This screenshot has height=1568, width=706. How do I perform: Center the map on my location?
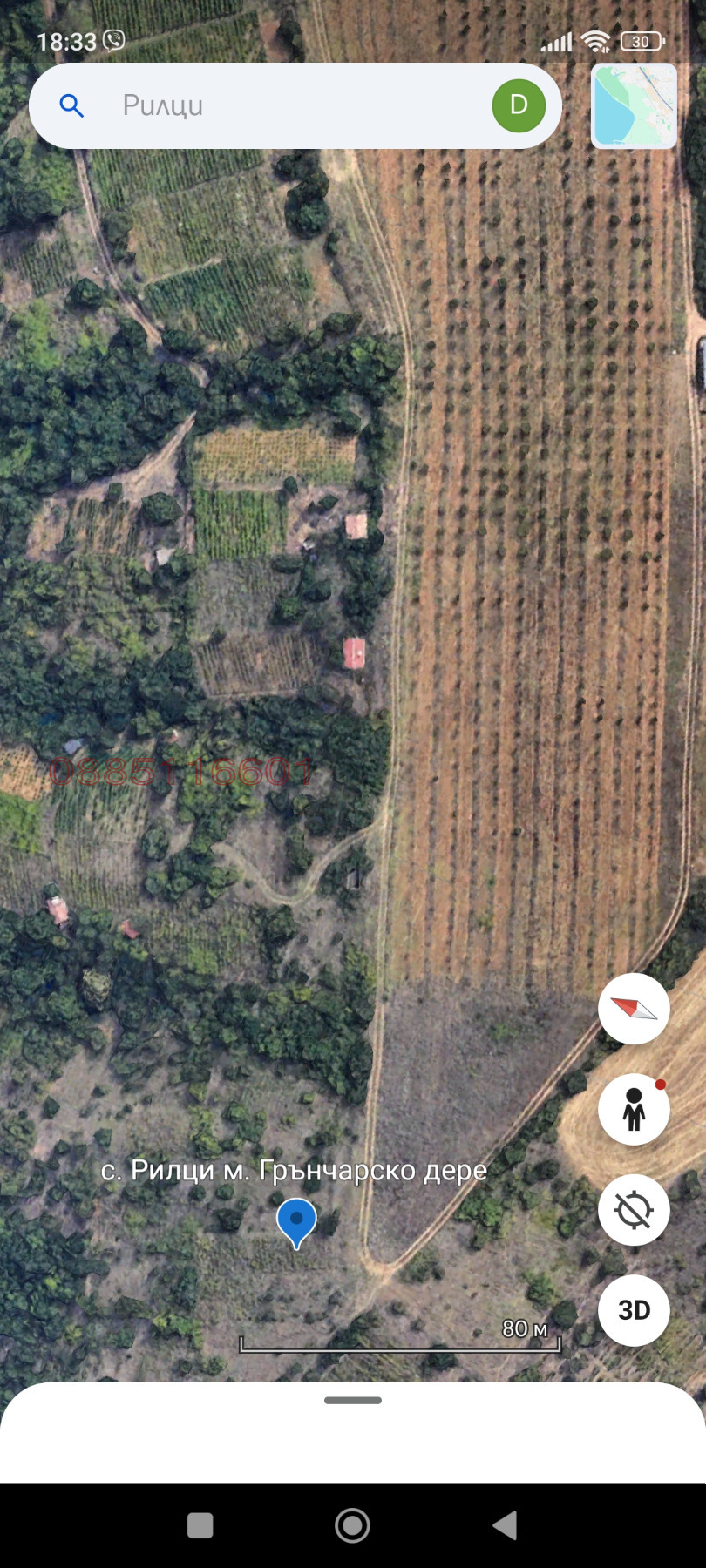634,1210
